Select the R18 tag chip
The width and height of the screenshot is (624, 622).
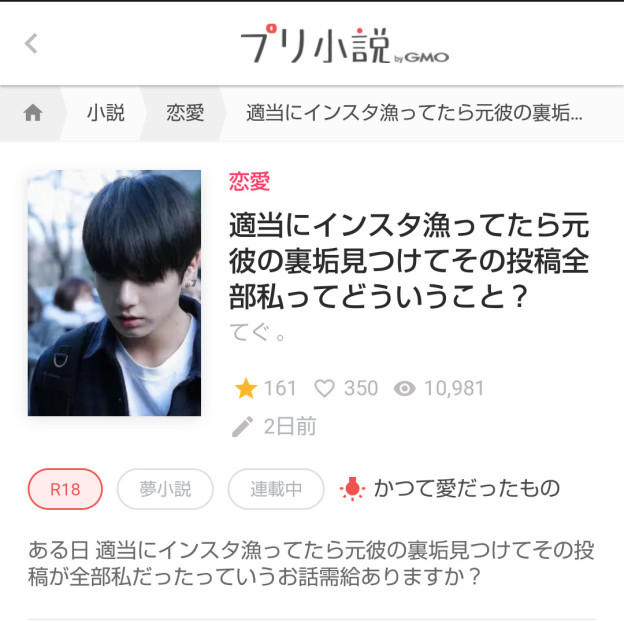point(65,489)
